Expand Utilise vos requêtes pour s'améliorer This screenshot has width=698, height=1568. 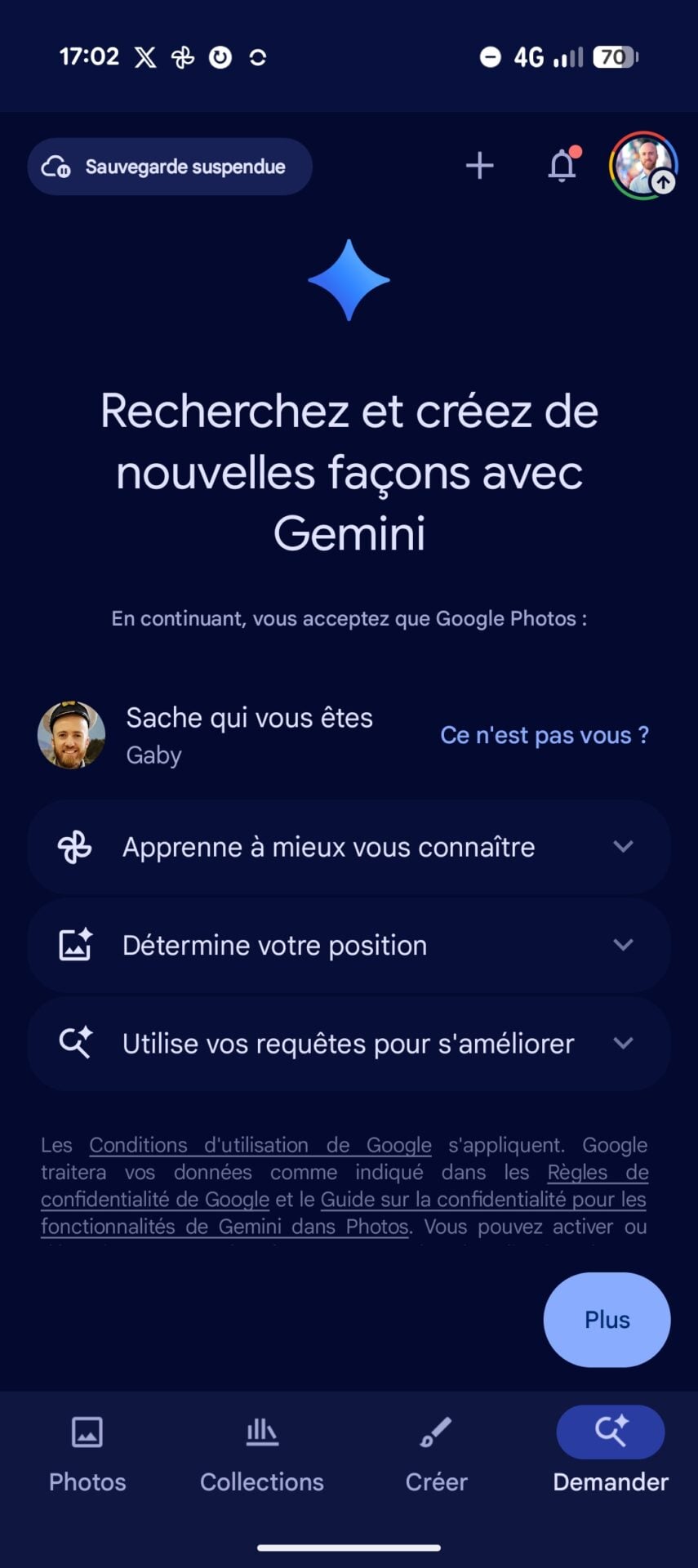click(349, 1043)
